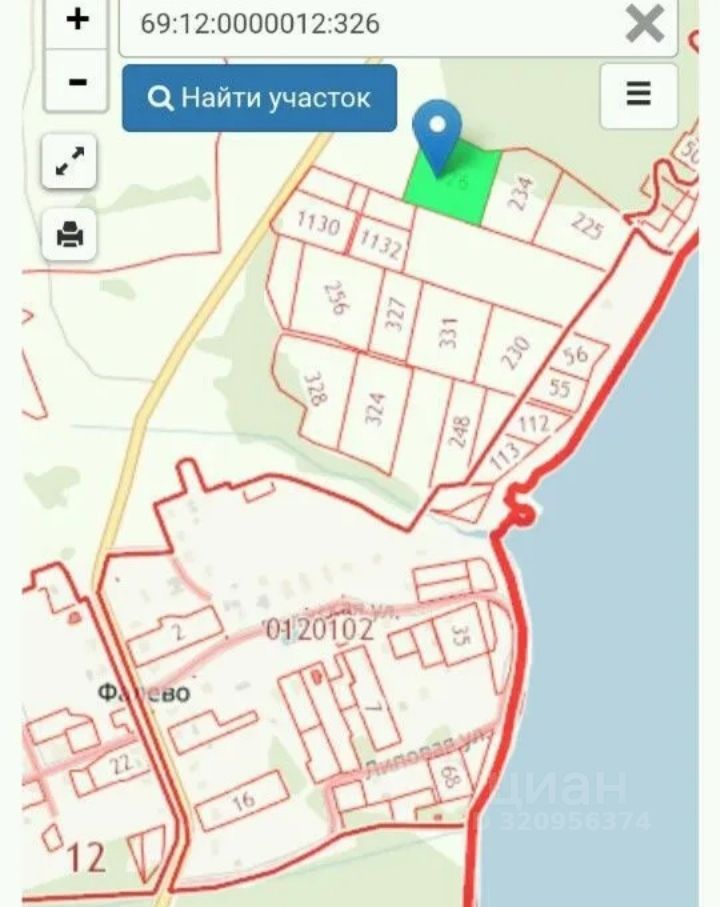
Task: Select the blue pin on the green plot
Action: (x=437, y=133)
